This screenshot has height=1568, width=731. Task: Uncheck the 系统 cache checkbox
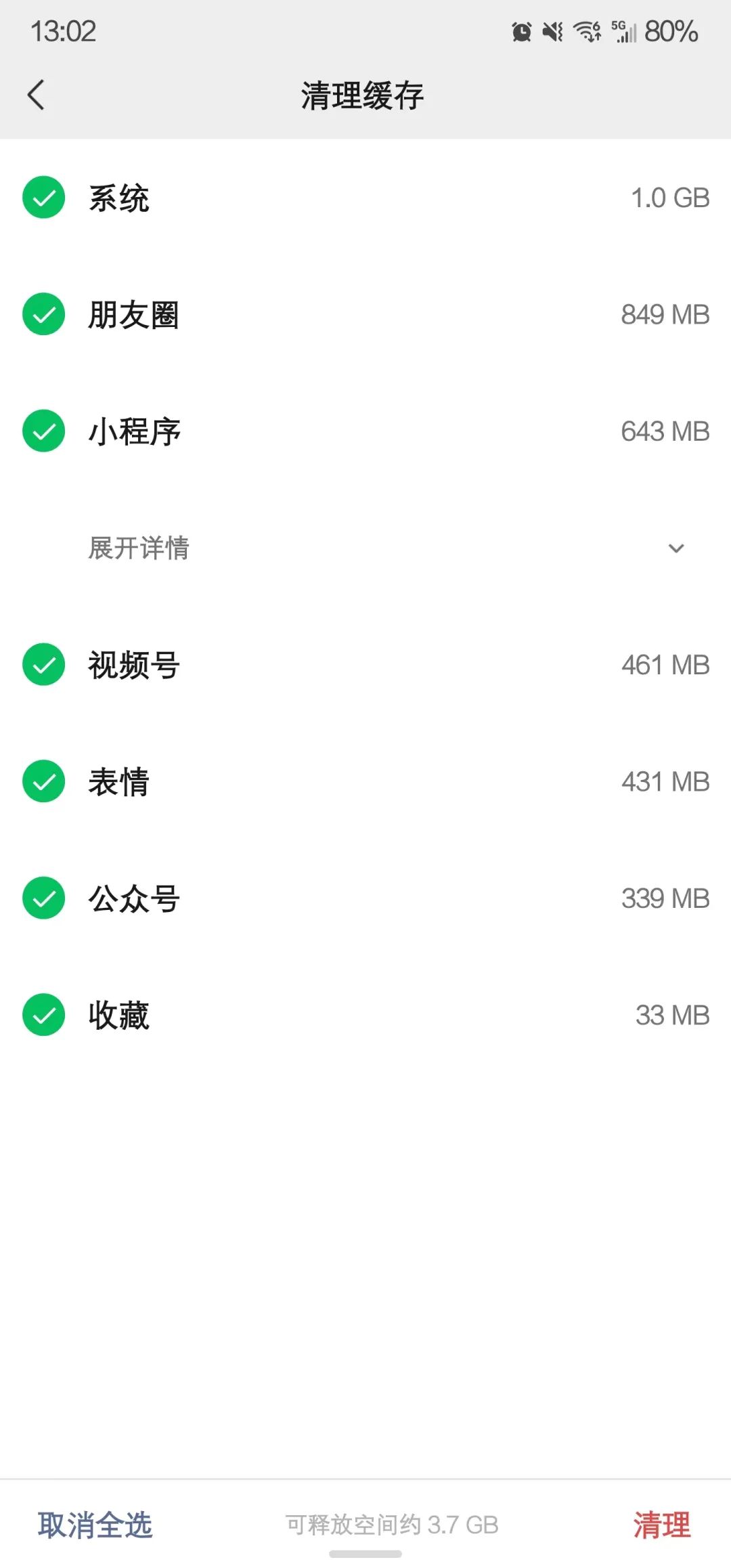point(44,198)
